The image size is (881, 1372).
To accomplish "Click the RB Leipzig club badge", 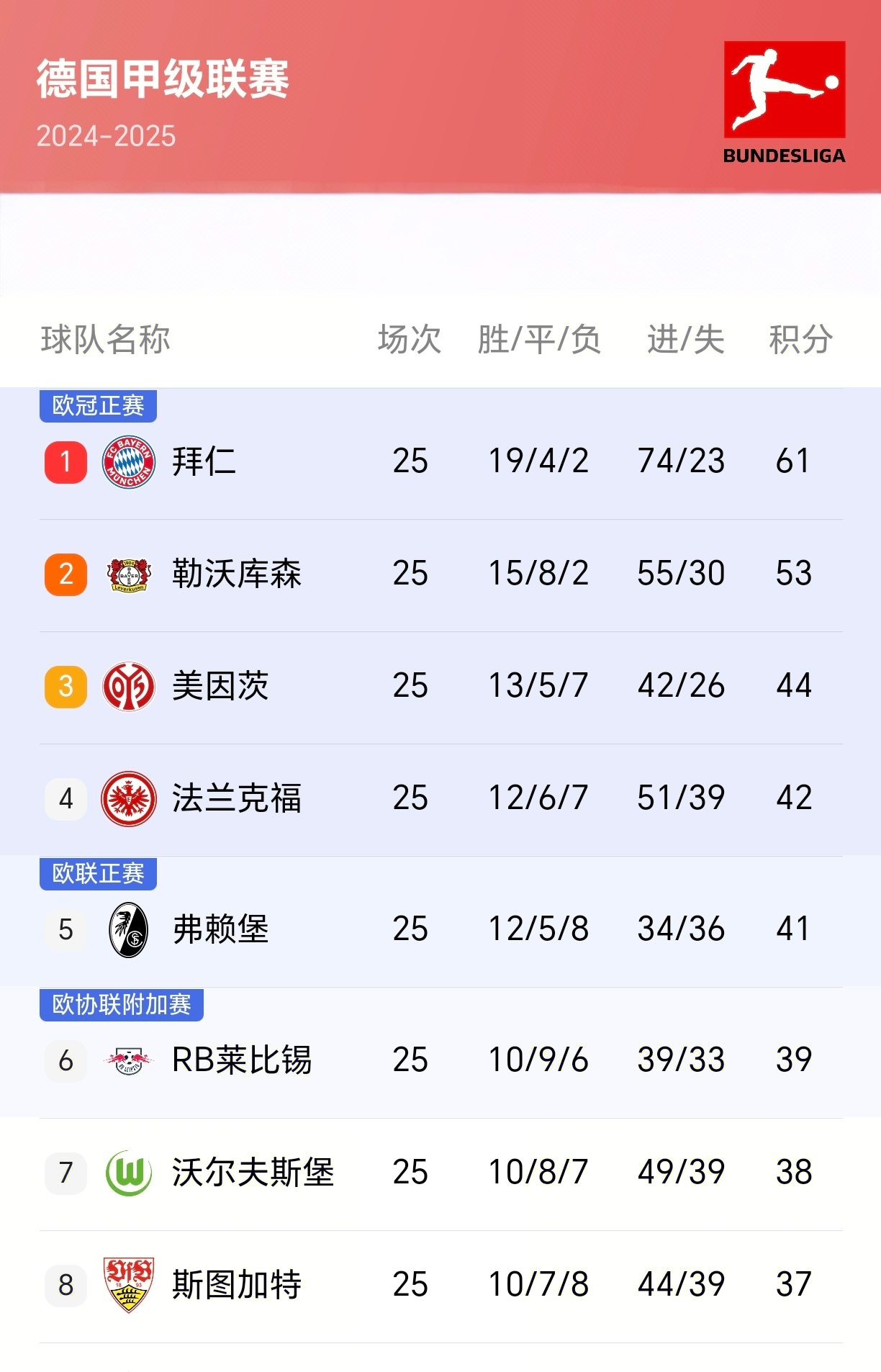I will [128, 1060].
